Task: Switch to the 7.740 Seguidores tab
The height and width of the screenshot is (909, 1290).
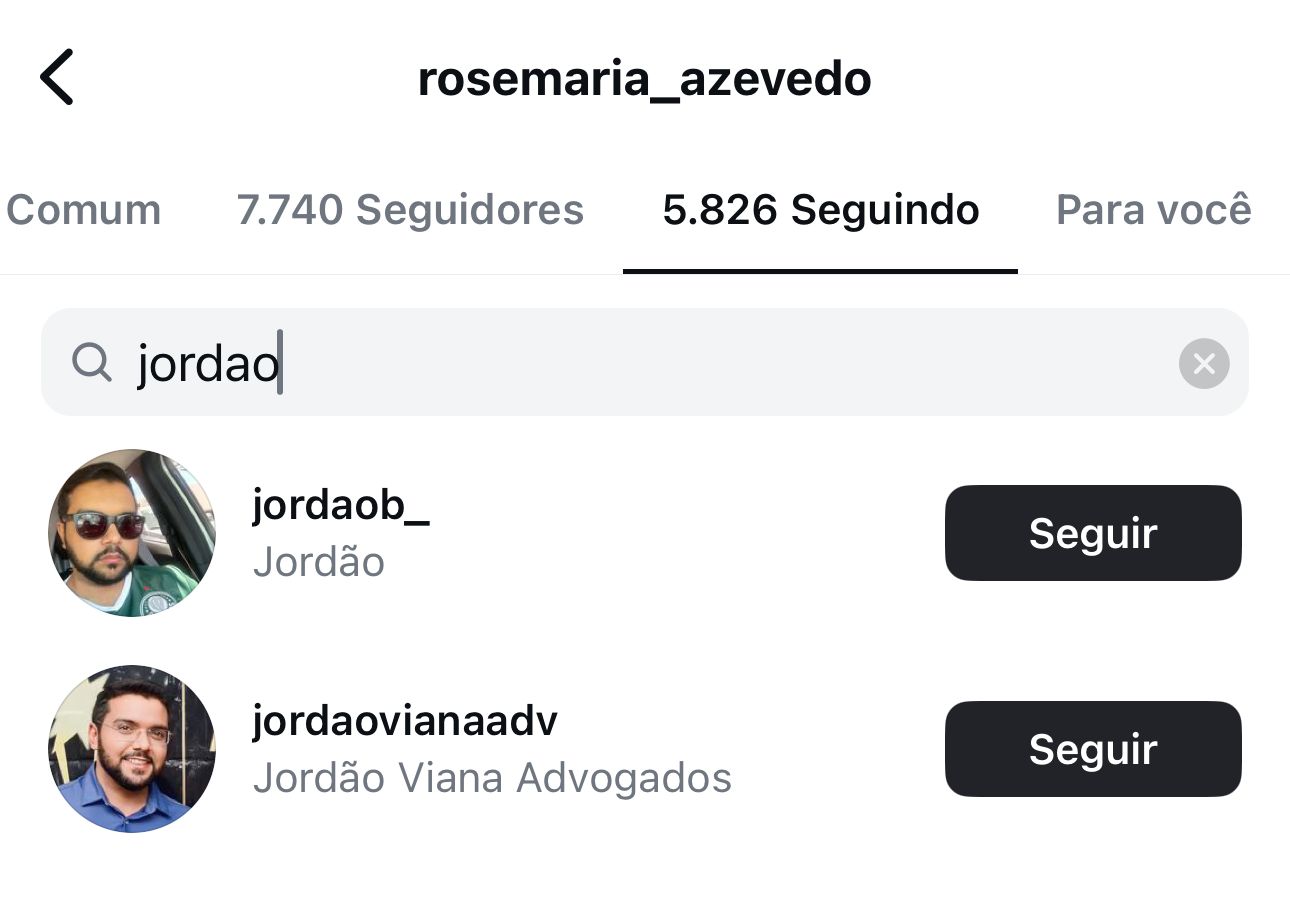Action: (x=410, y=210)
